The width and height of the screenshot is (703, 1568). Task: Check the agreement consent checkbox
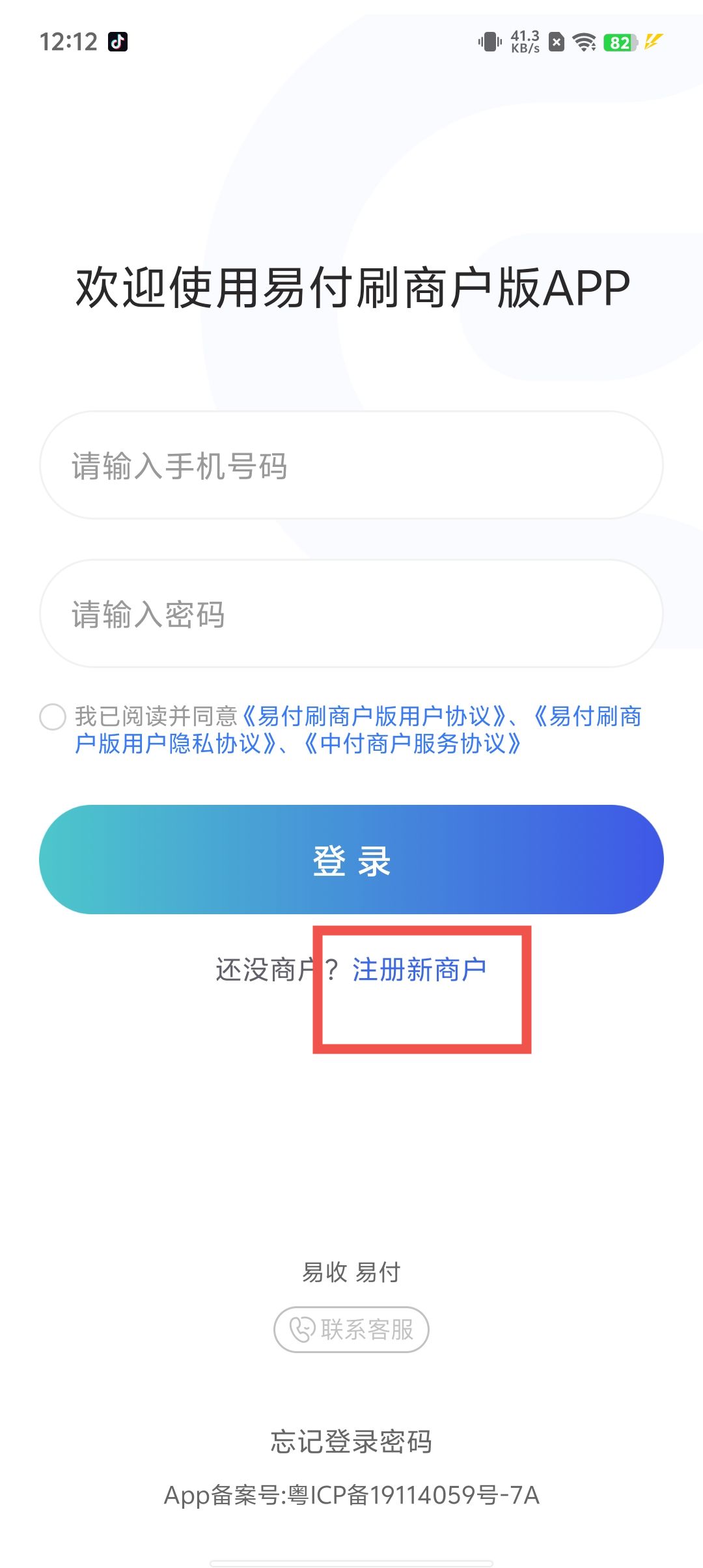click(x=53, y=717)
